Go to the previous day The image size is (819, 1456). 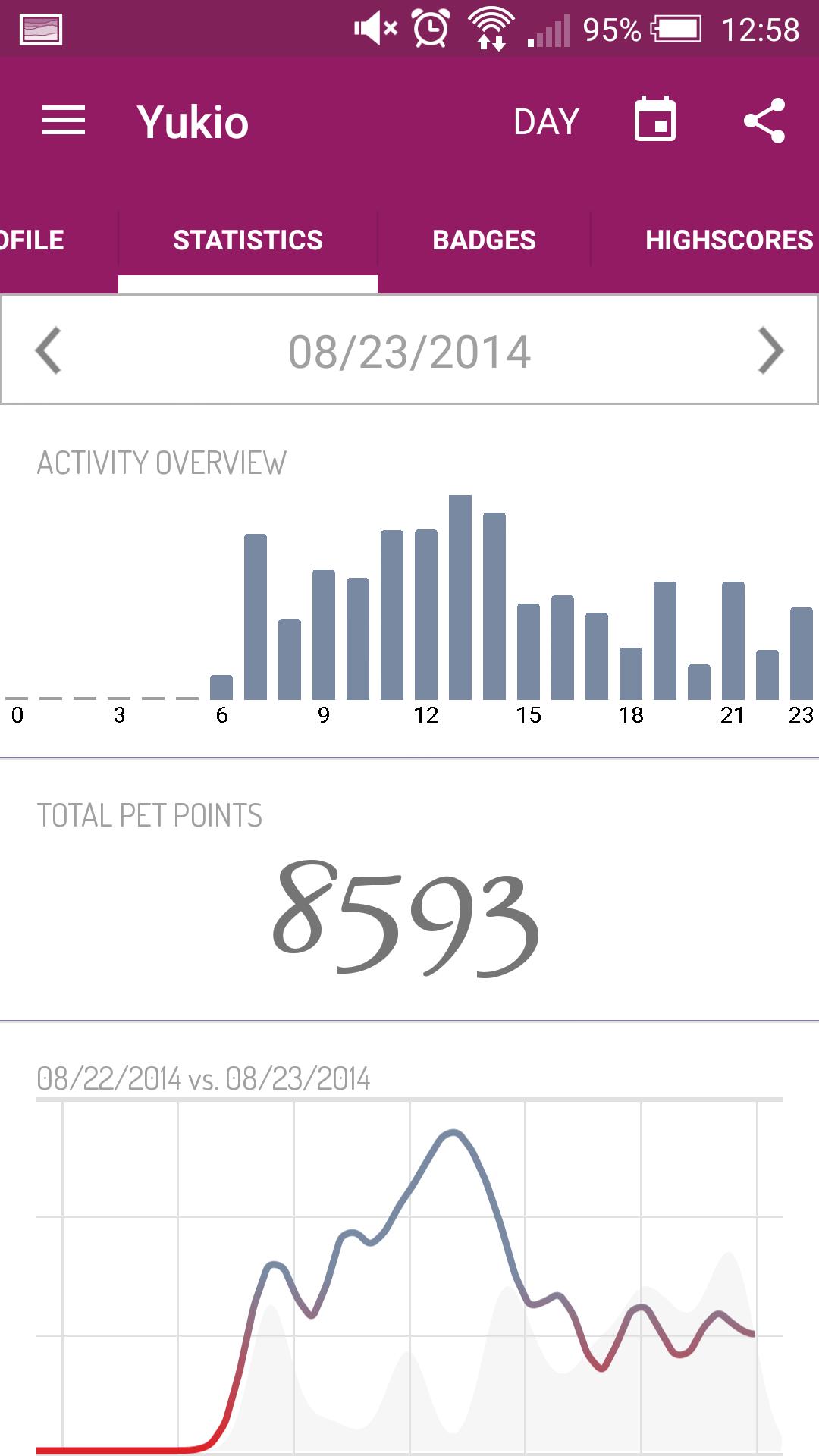(49, 351)
